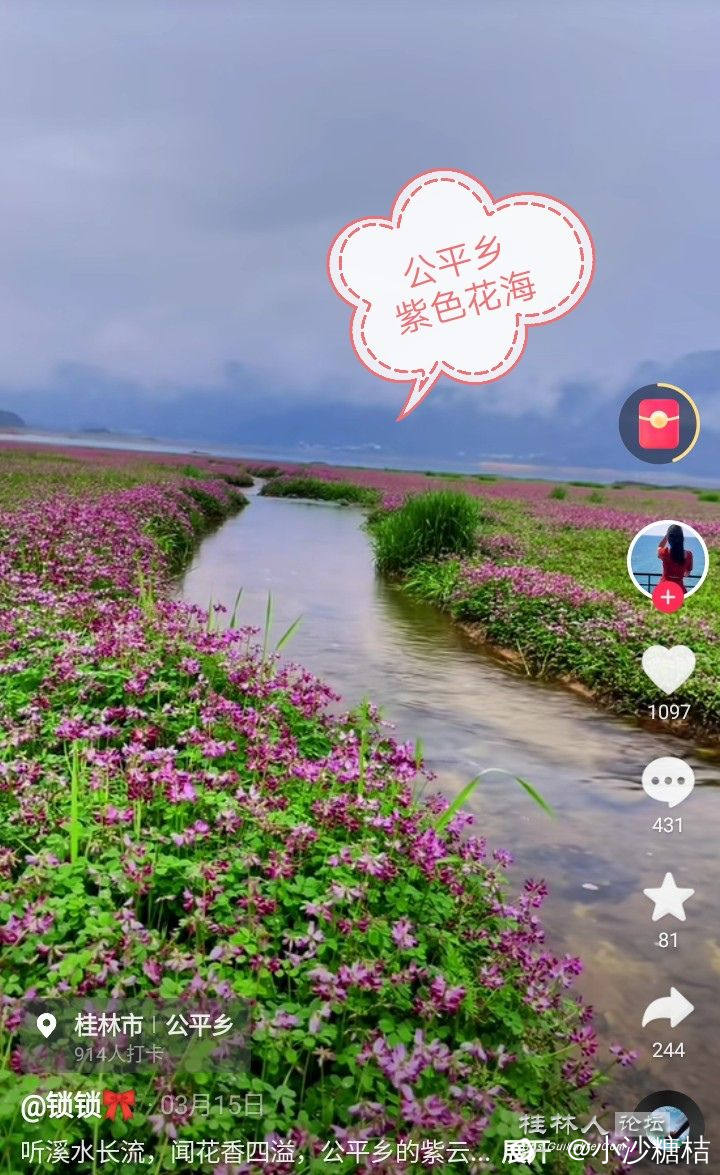Open the red envelope reward
Image resolution: width=720 pixels, height=1175 pixels.
pos(658,423)
